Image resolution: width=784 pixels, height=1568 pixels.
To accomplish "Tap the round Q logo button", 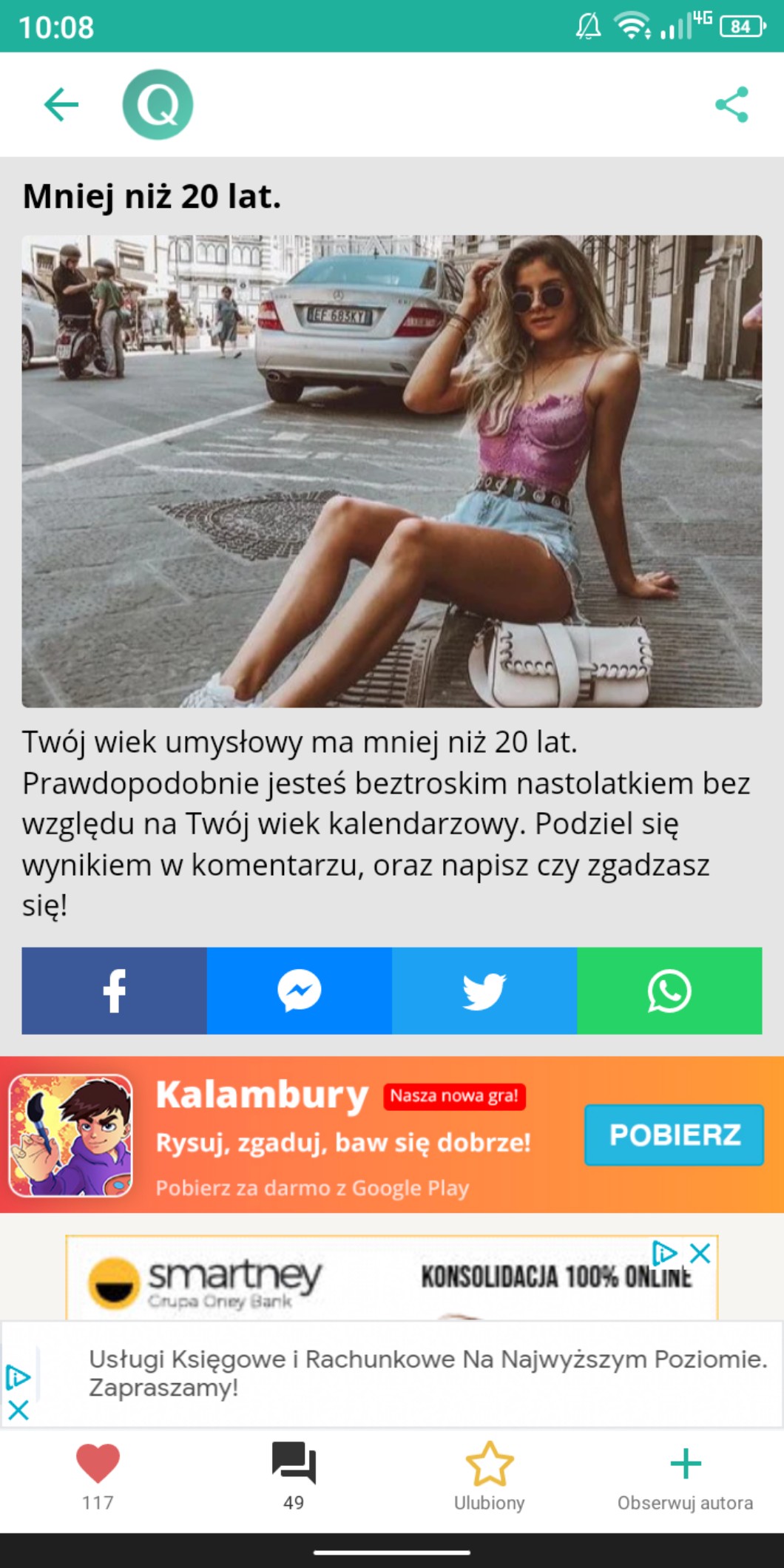I will click(x=158, y=104).
